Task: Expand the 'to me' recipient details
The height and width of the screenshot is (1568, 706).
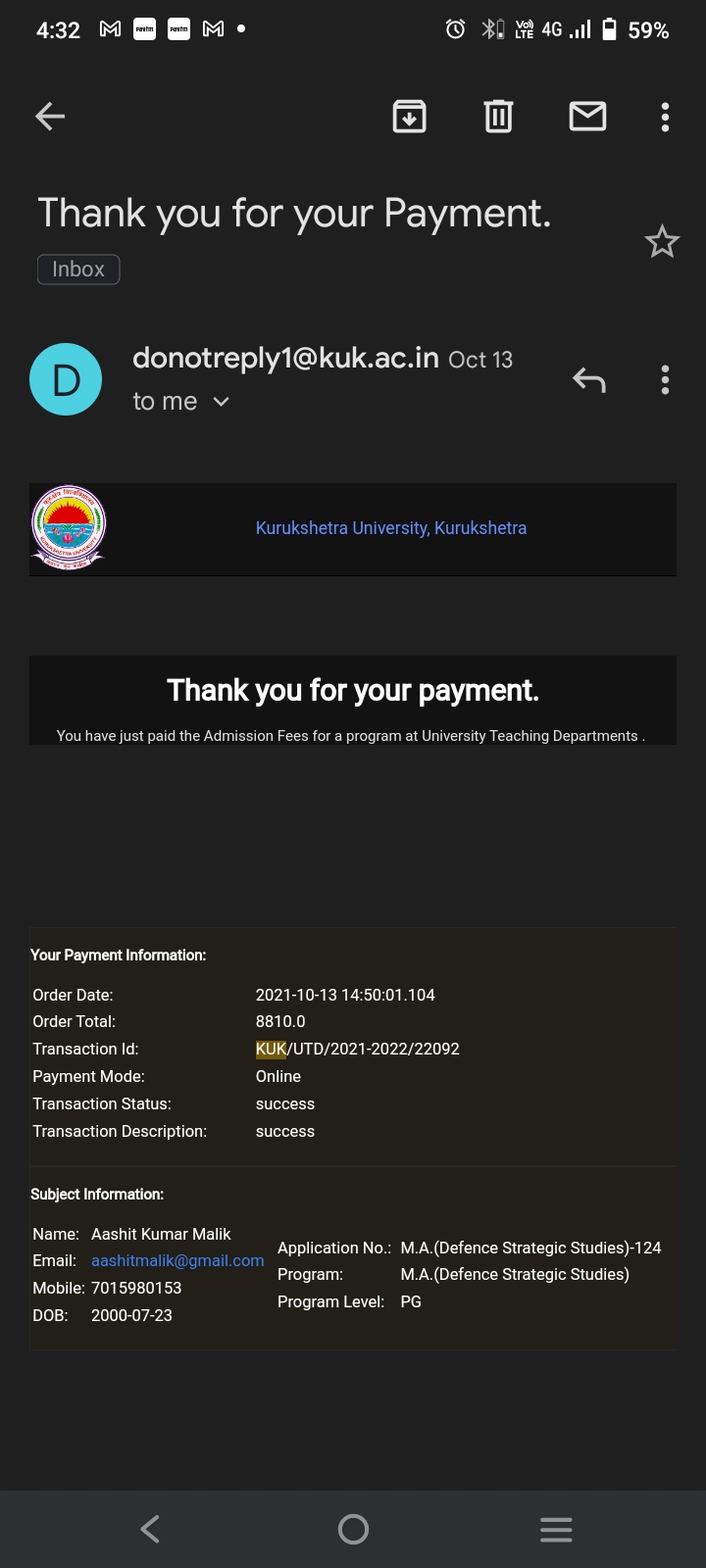Action: 181,402
